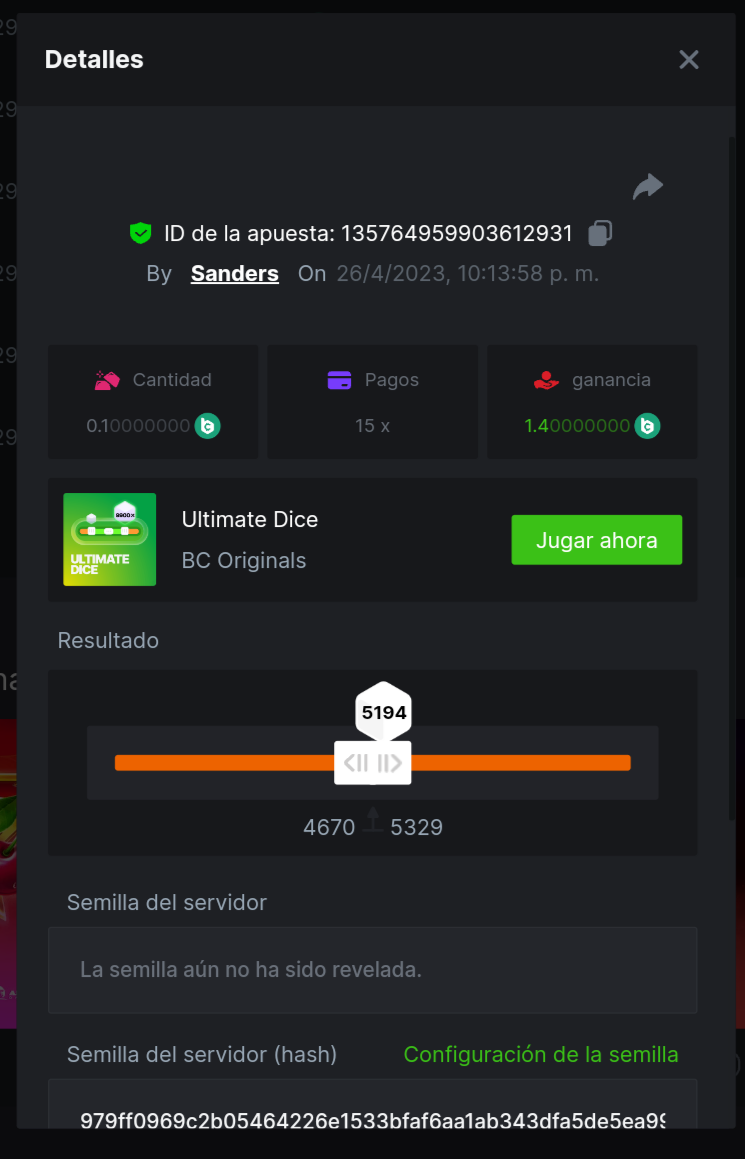Screen dimensions: 745x1159
Task: Share this bet with the arrow icon
Action: (x=648, y=186)
